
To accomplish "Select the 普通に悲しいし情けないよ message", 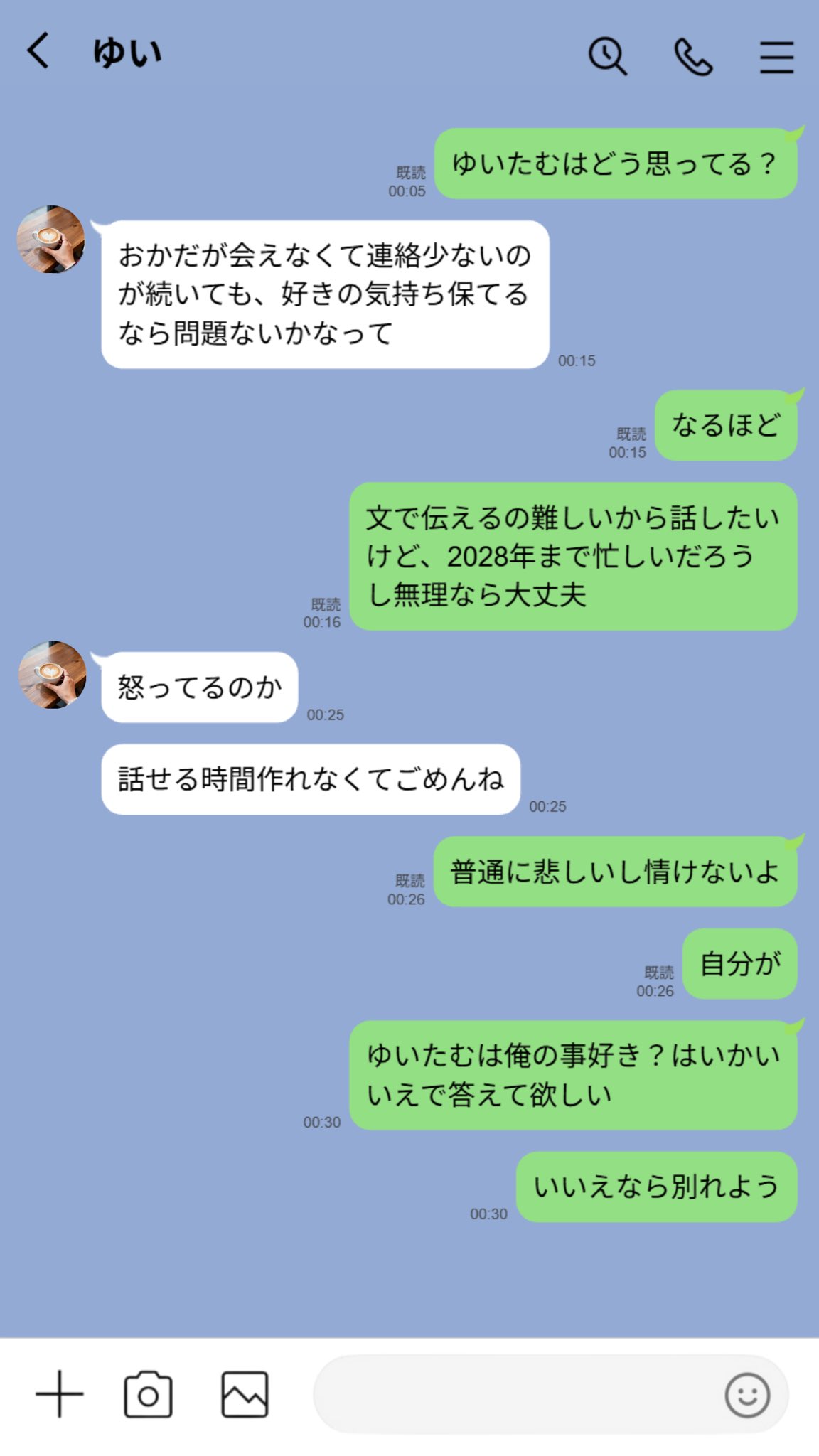I will [x=616, y=873].
